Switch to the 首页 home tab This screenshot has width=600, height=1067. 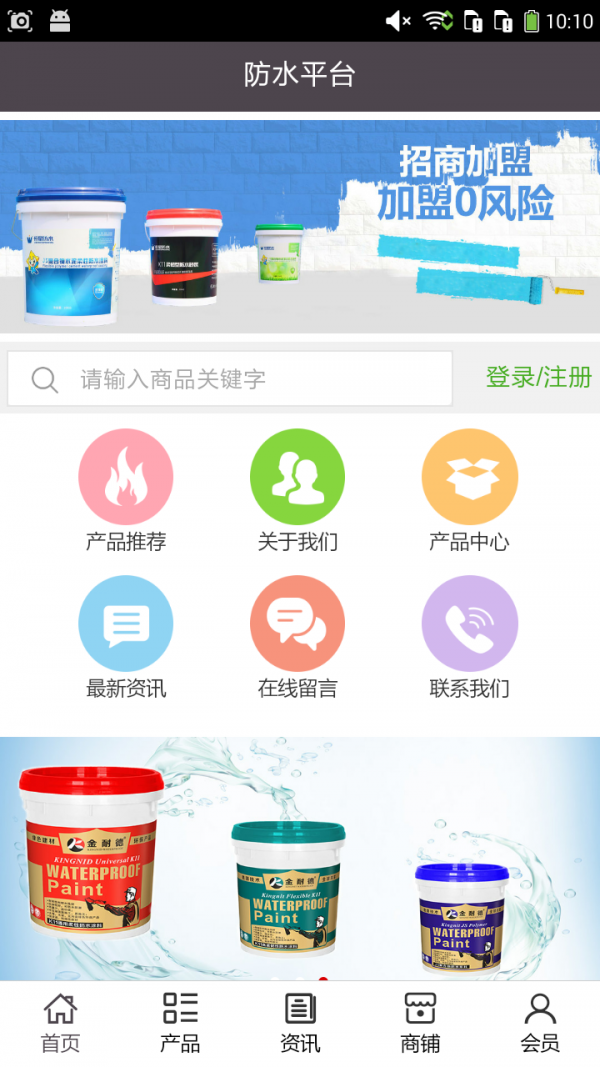(61, 1023)
